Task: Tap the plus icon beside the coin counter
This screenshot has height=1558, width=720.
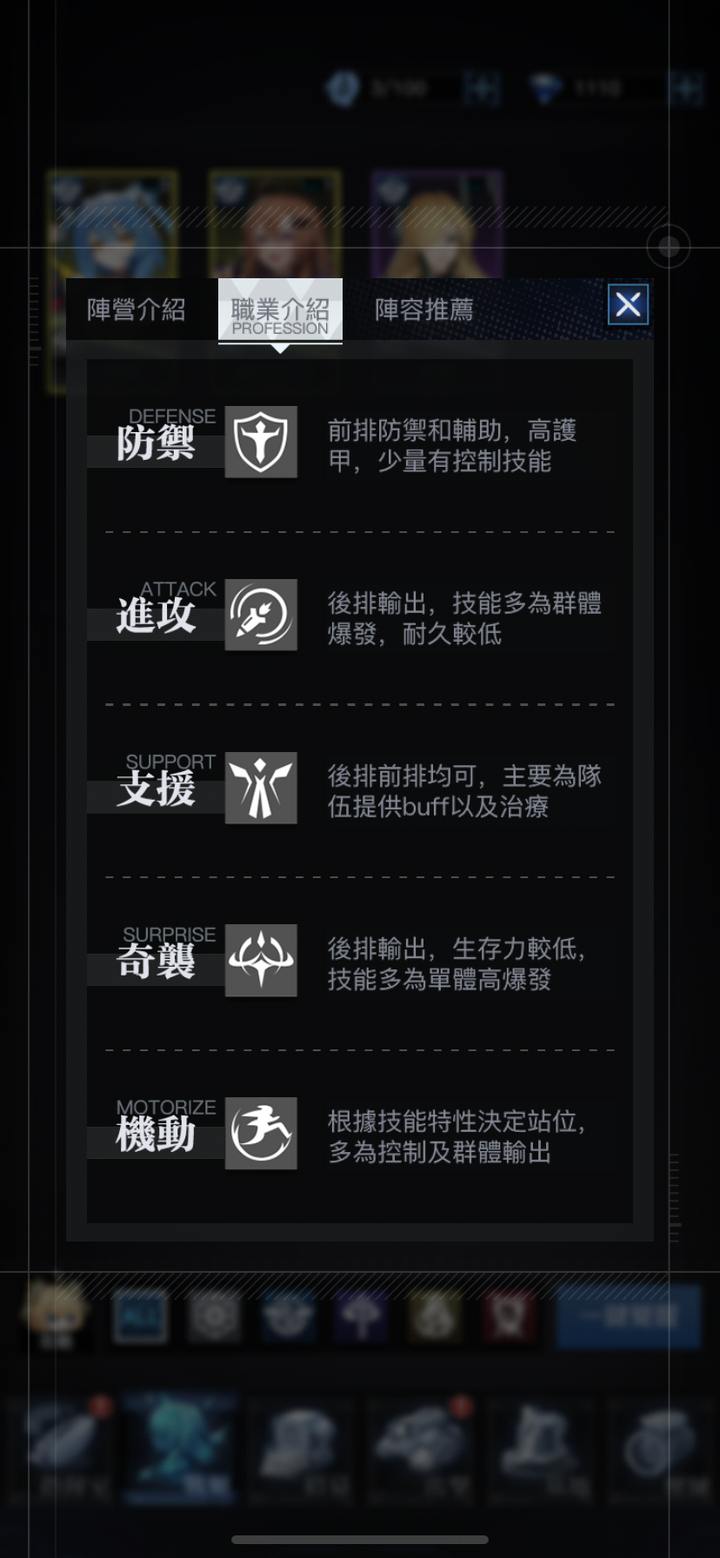Action: pyautogui.click(x=481, y=90)
